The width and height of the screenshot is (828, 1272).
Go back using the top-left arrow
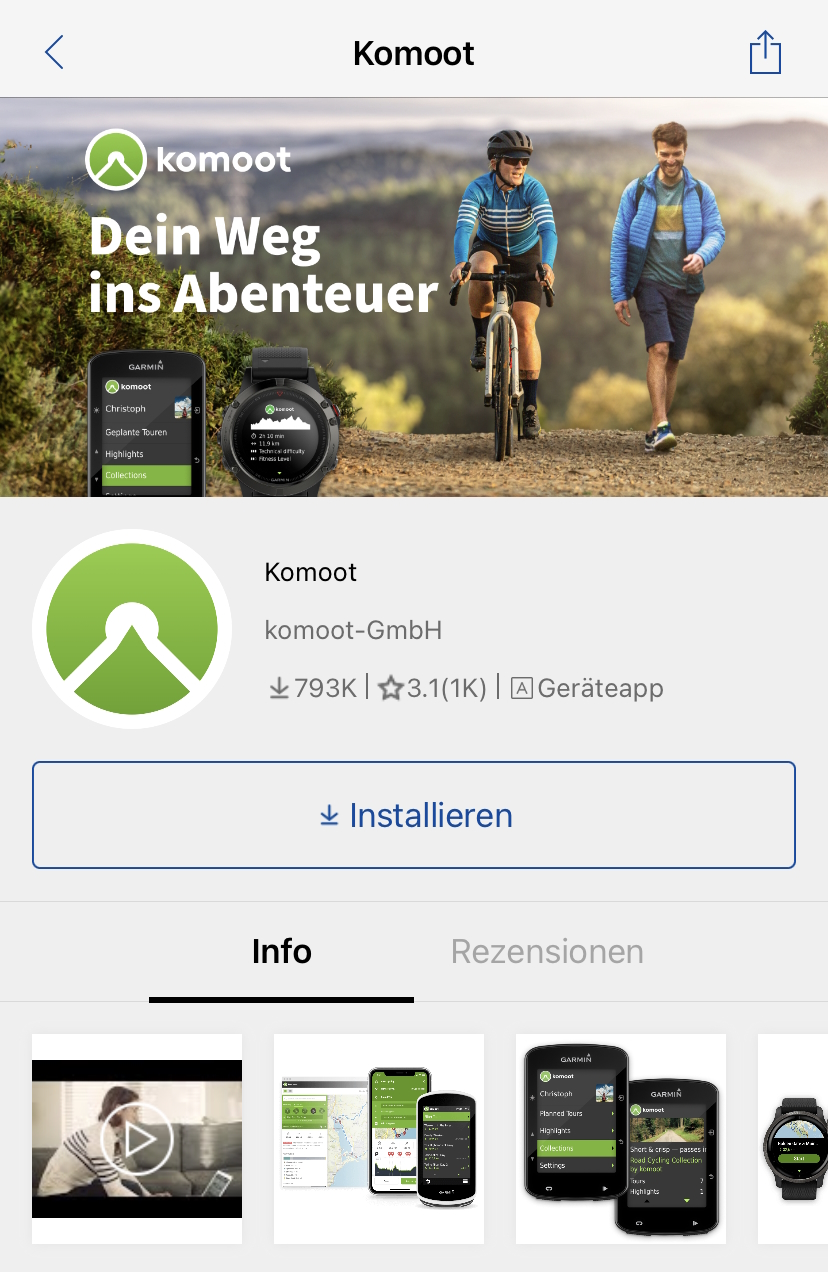click(55, 52)
